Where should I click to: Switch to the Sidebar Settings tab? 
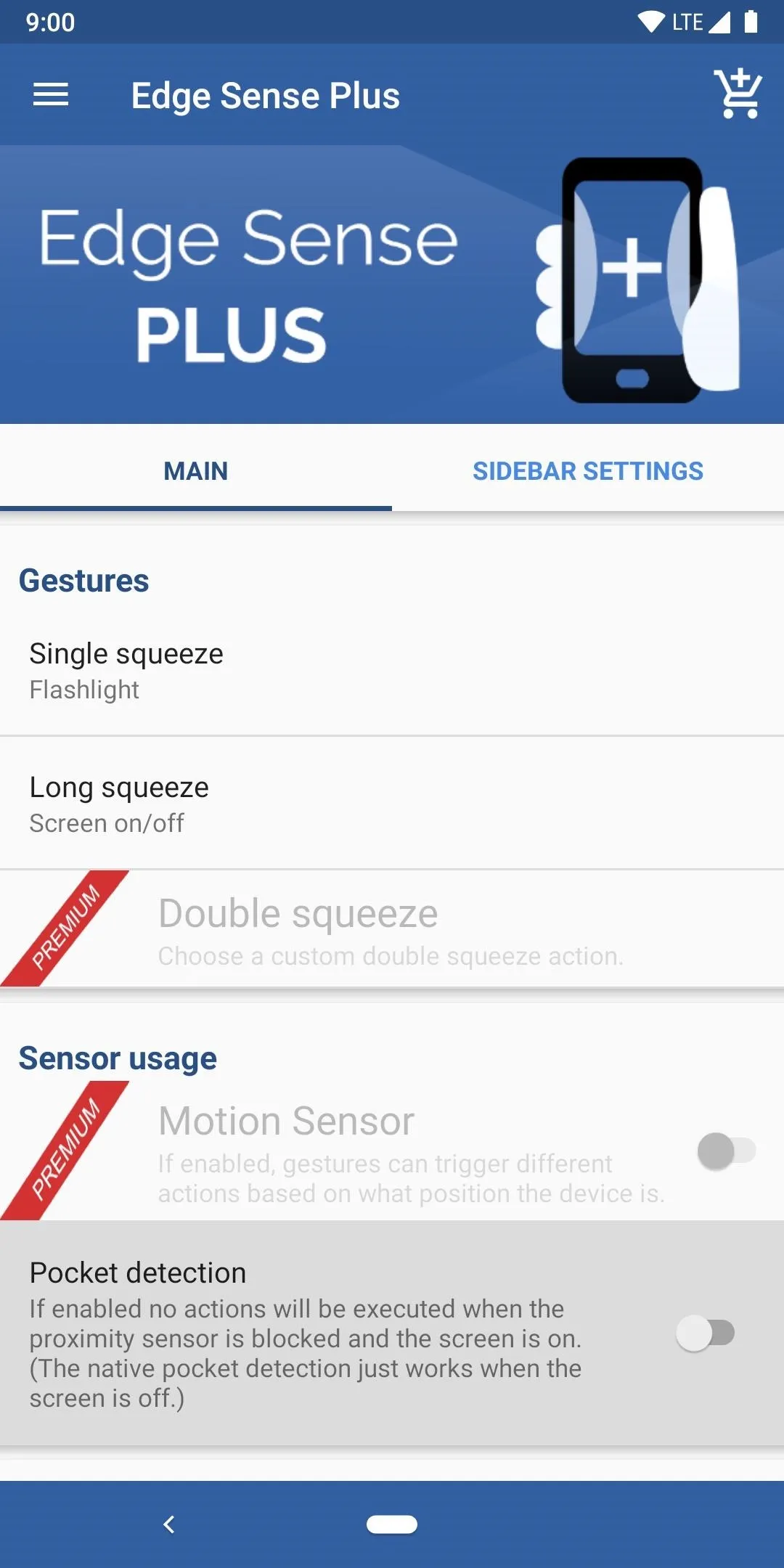point(588,471)
